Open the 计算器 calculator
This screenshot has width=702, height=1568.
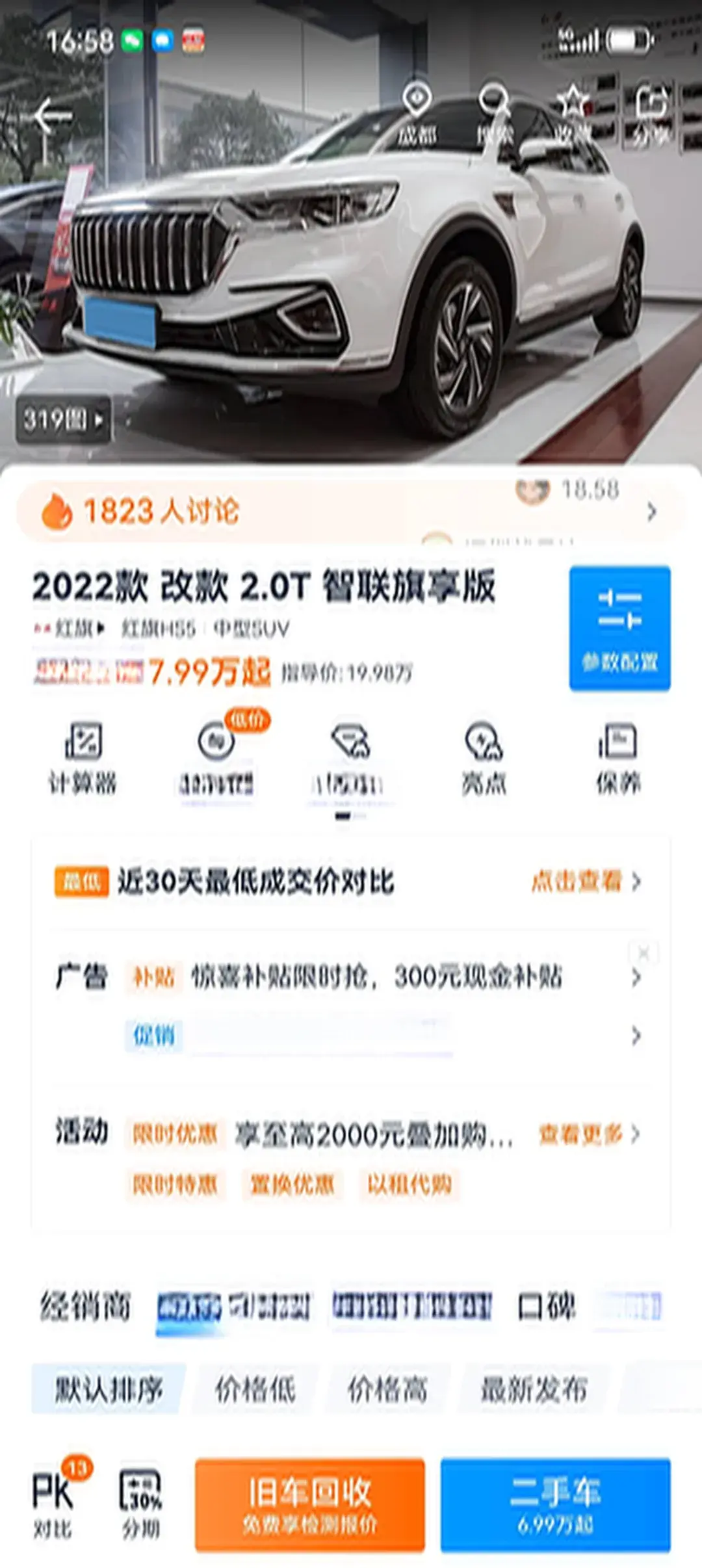tap(83, 758)
